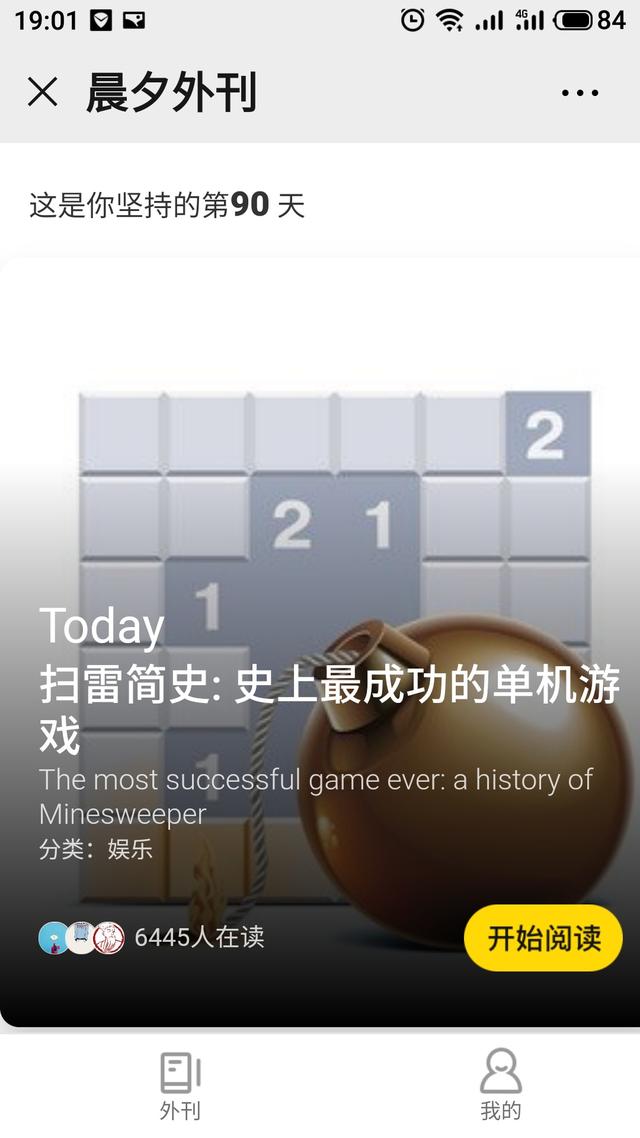Close the 晨夕外刊 mini program
Viewport: 640px width, 1138px height.
pyautogui.click(x=42, y=92)
